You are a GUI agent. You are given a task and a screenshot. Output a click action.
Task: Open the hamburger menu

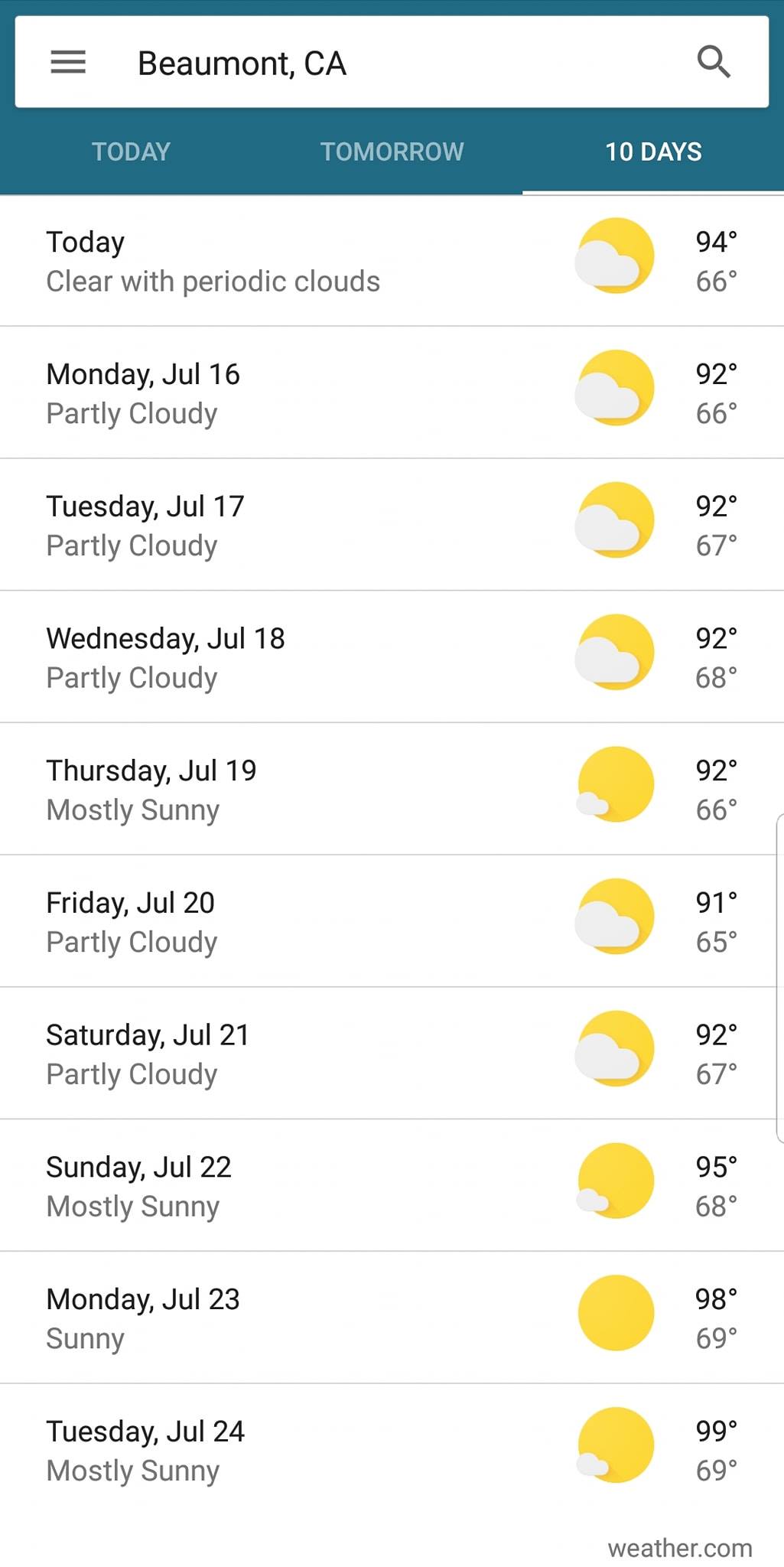(68, 62)
